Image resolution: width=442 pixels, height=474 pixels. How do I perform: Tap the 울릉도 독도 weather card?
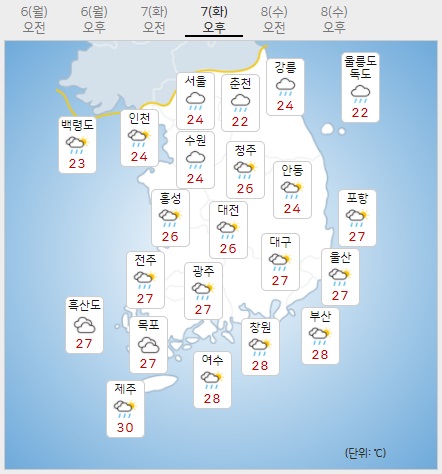(360, 87)
